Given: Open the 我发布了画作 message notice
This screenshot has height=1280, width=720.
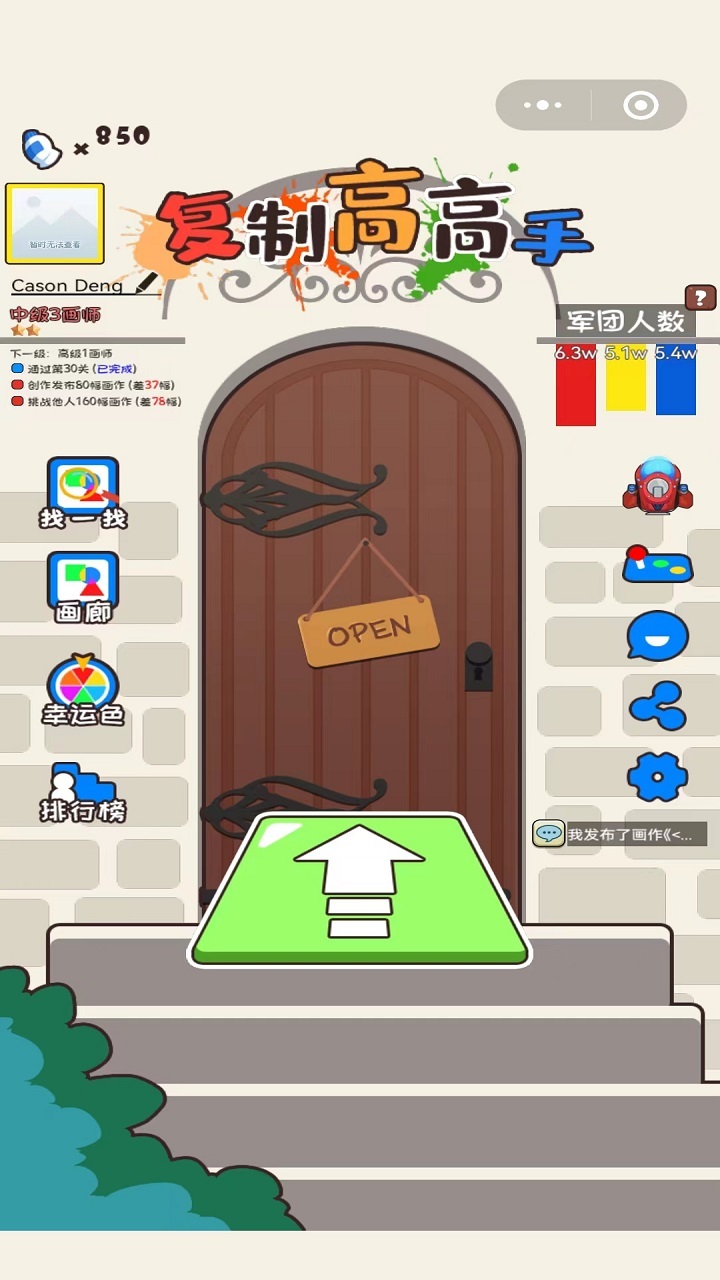Looking at the screenshot, I should pyautogui.click(x=620, y=834).
